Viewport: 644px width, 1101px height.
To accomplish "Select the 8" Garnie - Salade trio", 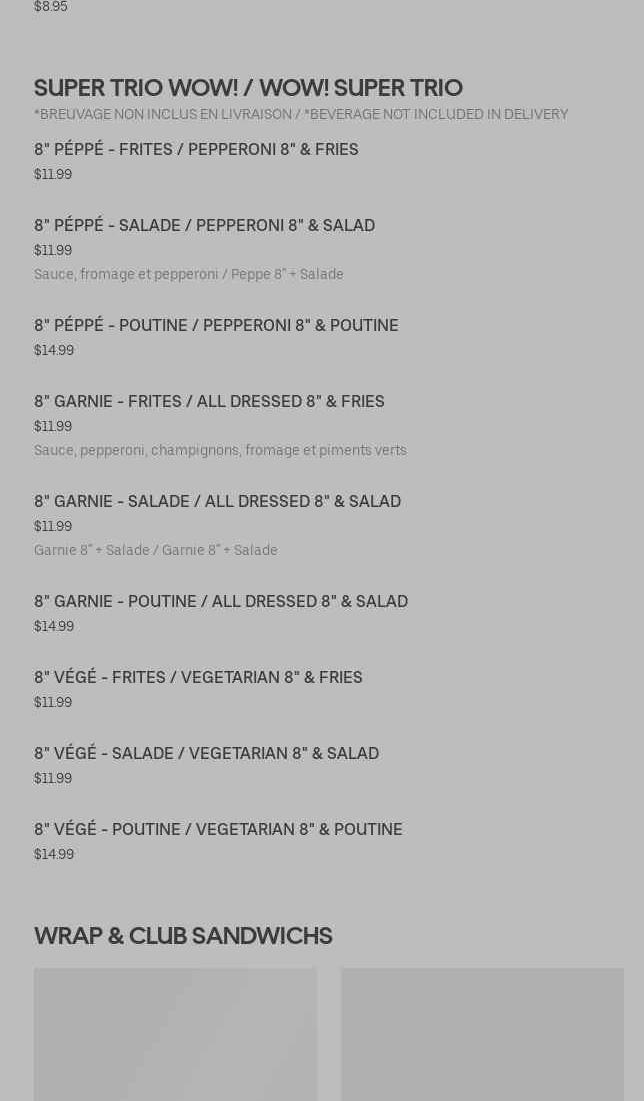I will point(217,501).
